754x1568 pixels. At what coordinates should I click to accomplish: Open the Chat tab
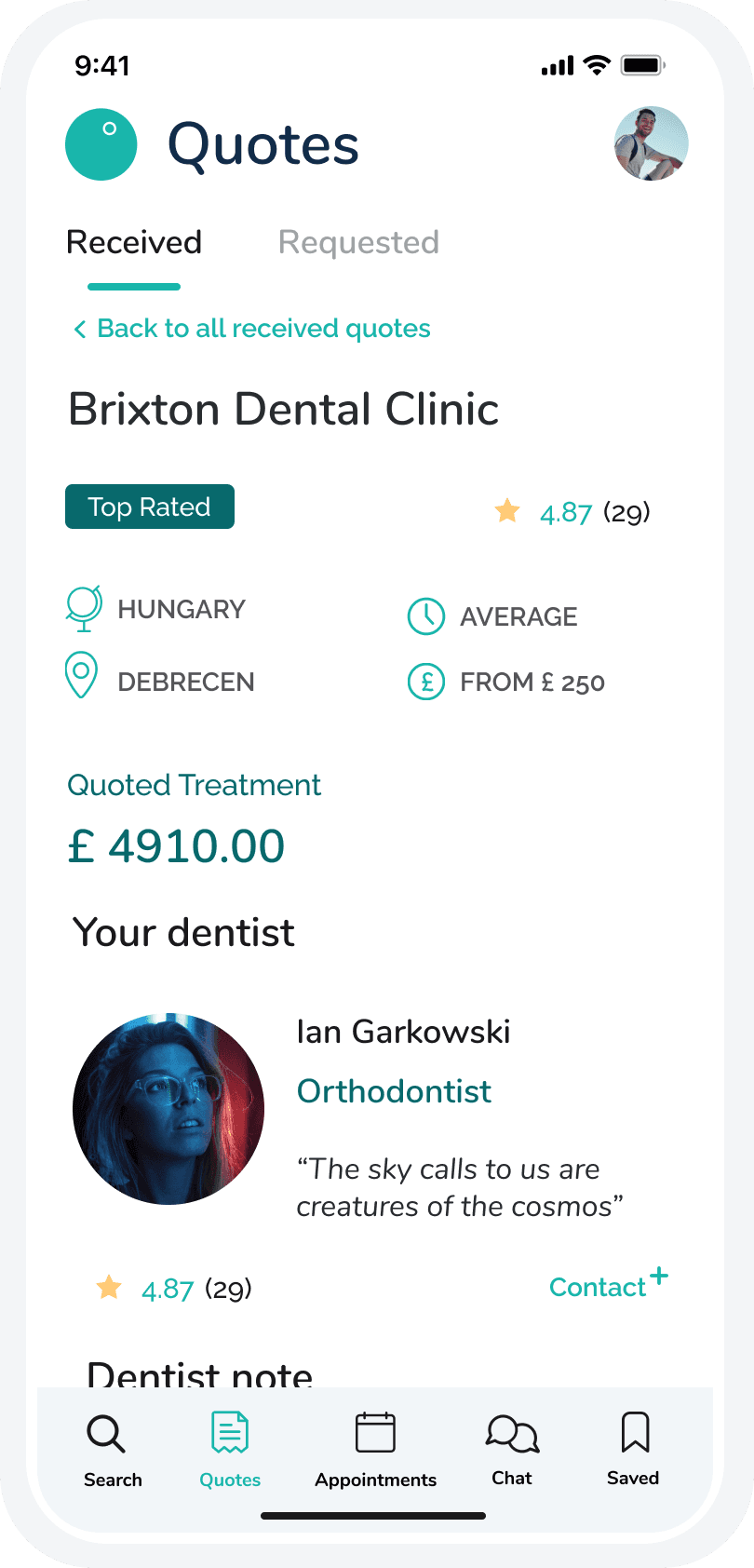pos(512,1450)
